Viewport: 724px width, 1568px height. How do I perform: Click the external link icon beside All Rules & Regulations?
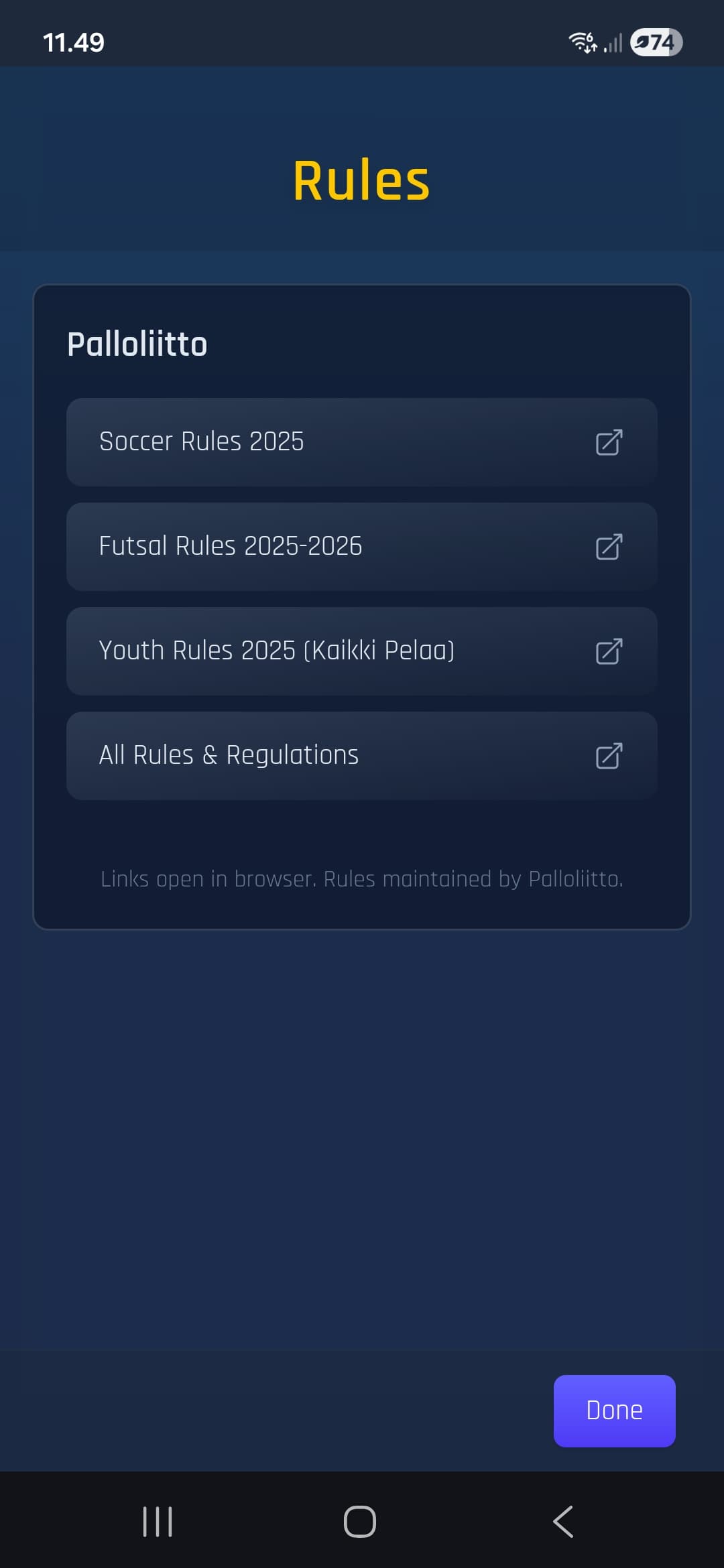click(x=609, y=756)
